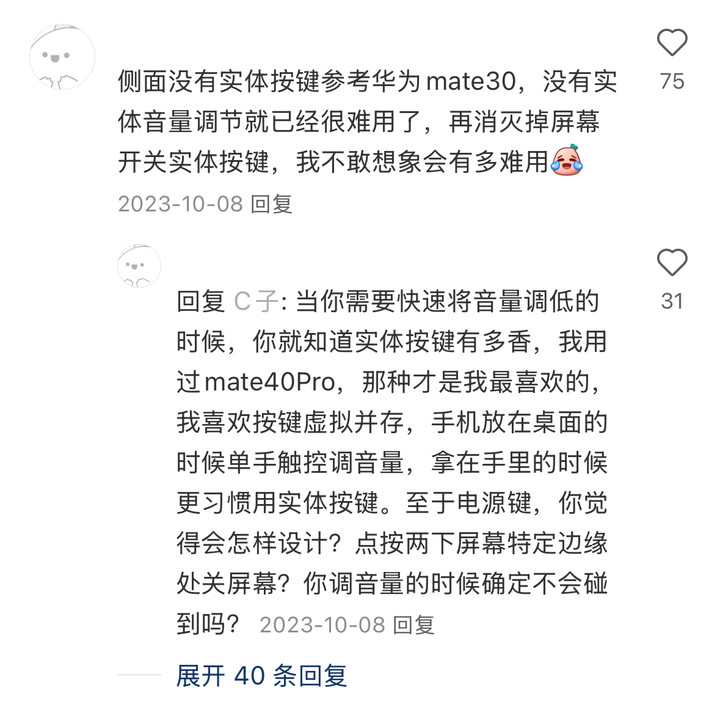Open the C子 username link

256,301
